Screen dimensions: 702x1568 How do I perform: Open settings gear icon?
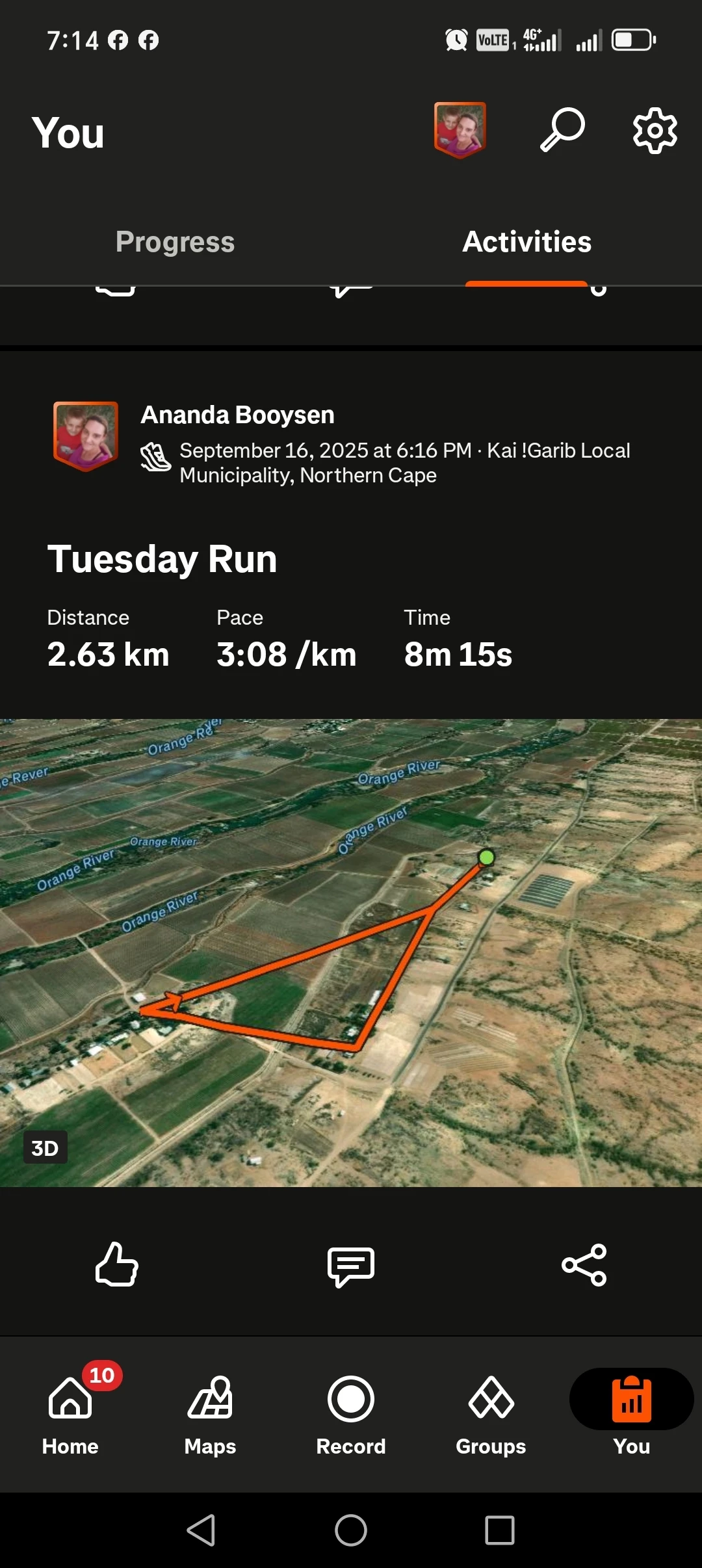[655, 131]
